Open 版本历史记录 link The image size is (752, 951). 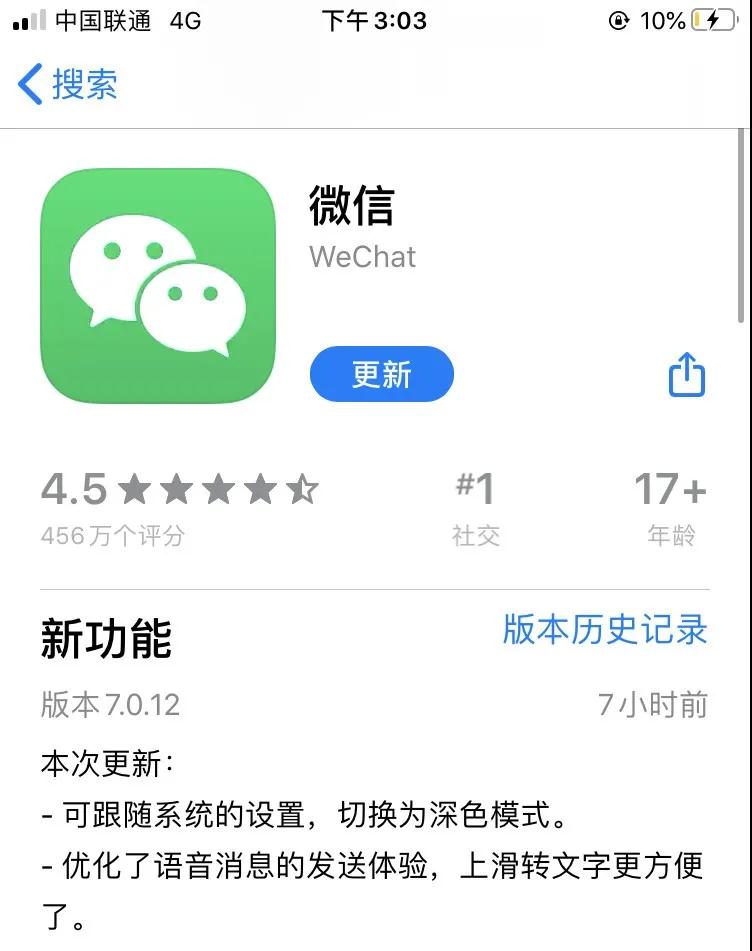[x=604, y=629]
